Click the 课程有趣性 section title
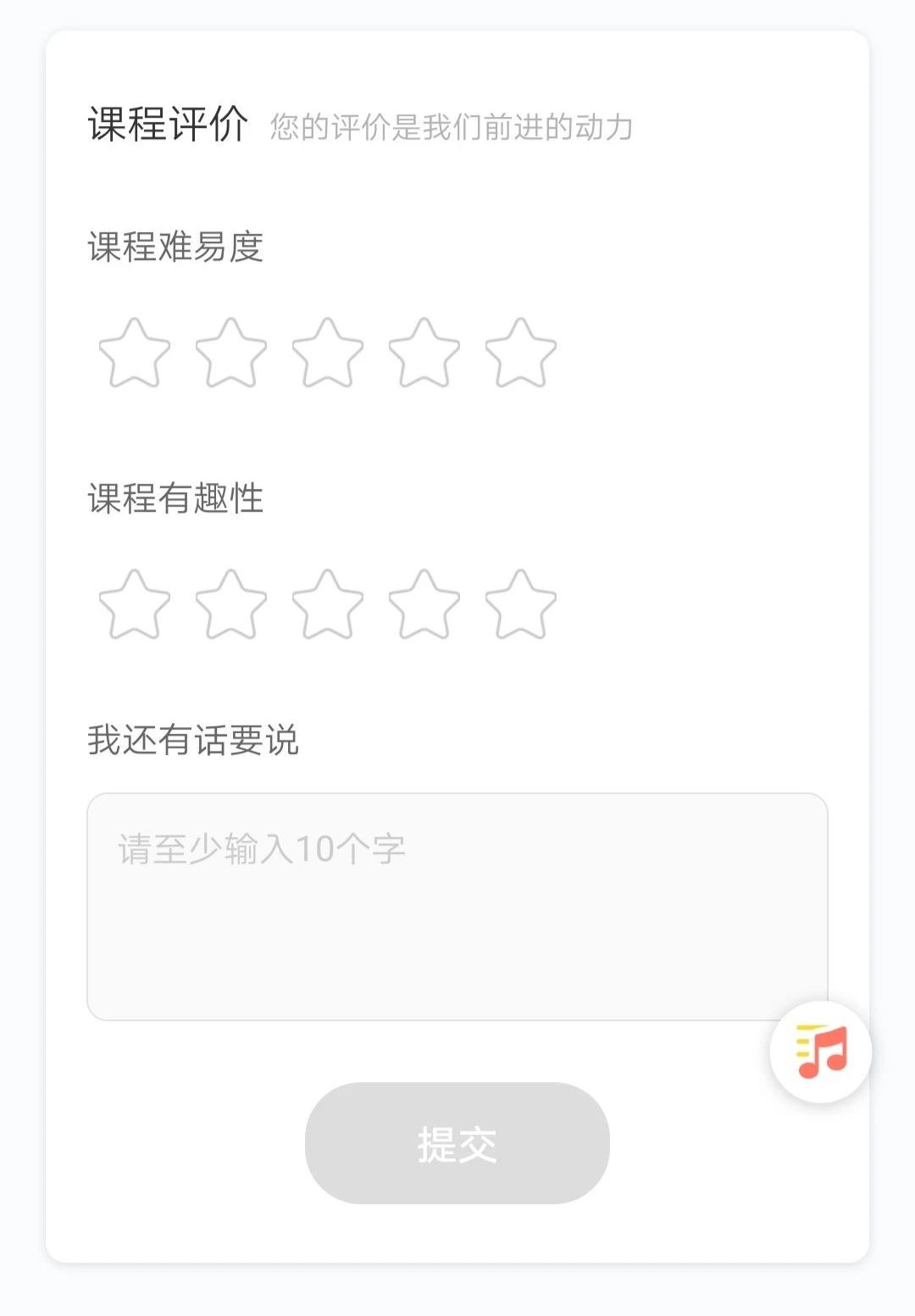The height and width of the screenshot is (1316, 915). pos(175,500)
